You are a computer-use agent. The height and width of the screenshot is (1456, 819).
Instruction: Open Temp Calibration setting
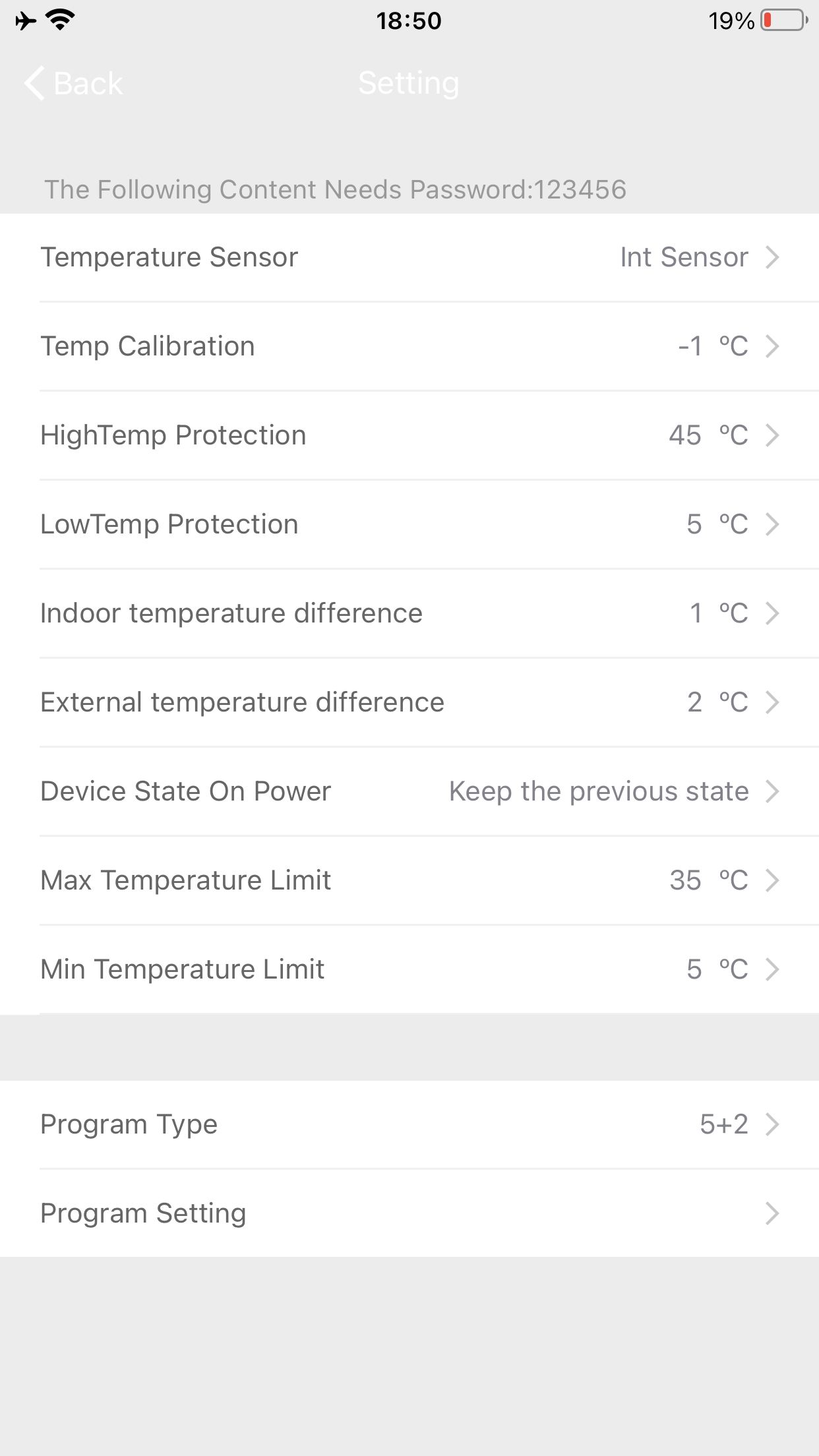pos(409,346)
